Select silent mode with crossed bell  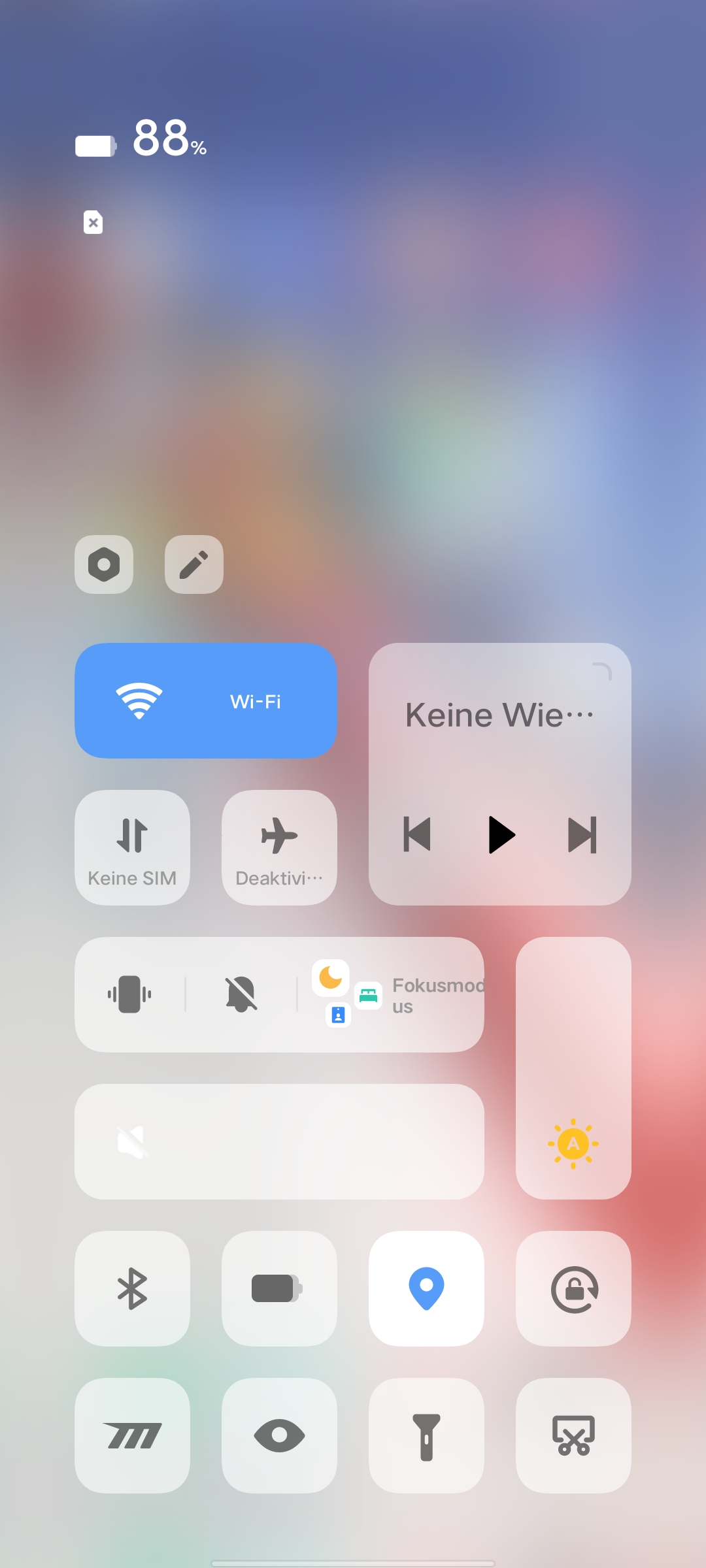click(241, 994)
